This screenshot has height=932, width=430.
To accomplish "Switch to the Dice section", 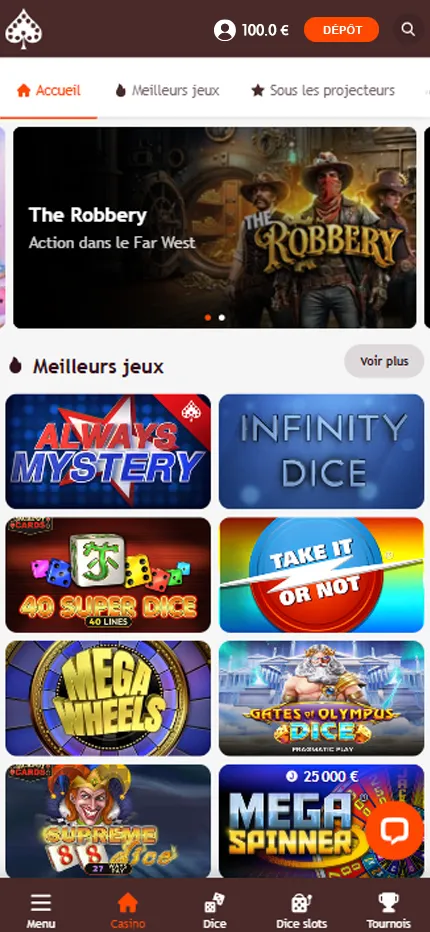I will point(215,909).
